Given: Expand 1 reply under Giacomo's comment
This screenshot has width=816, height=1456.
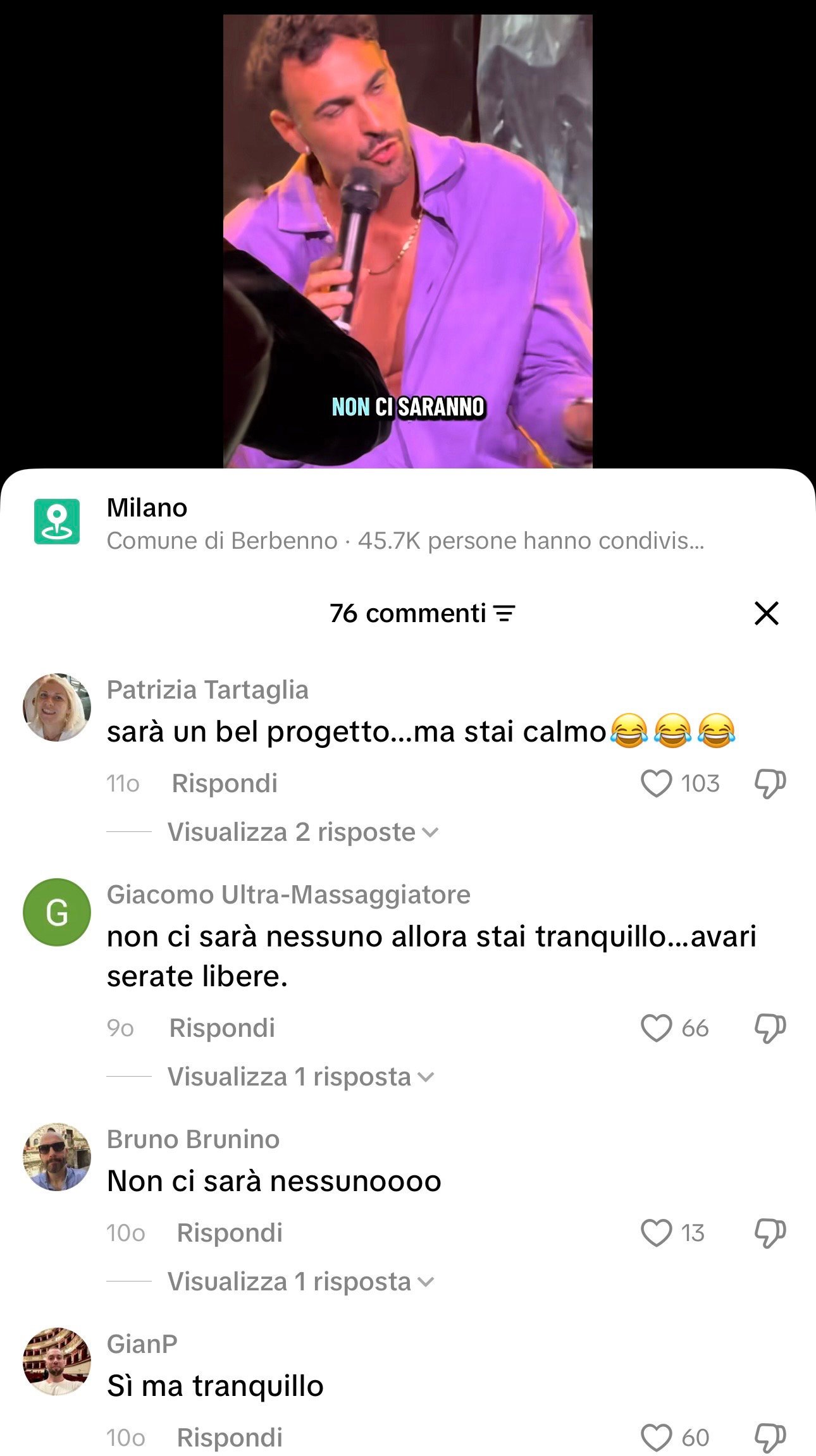Looking at the screenshot, I should coord(301,1077).
